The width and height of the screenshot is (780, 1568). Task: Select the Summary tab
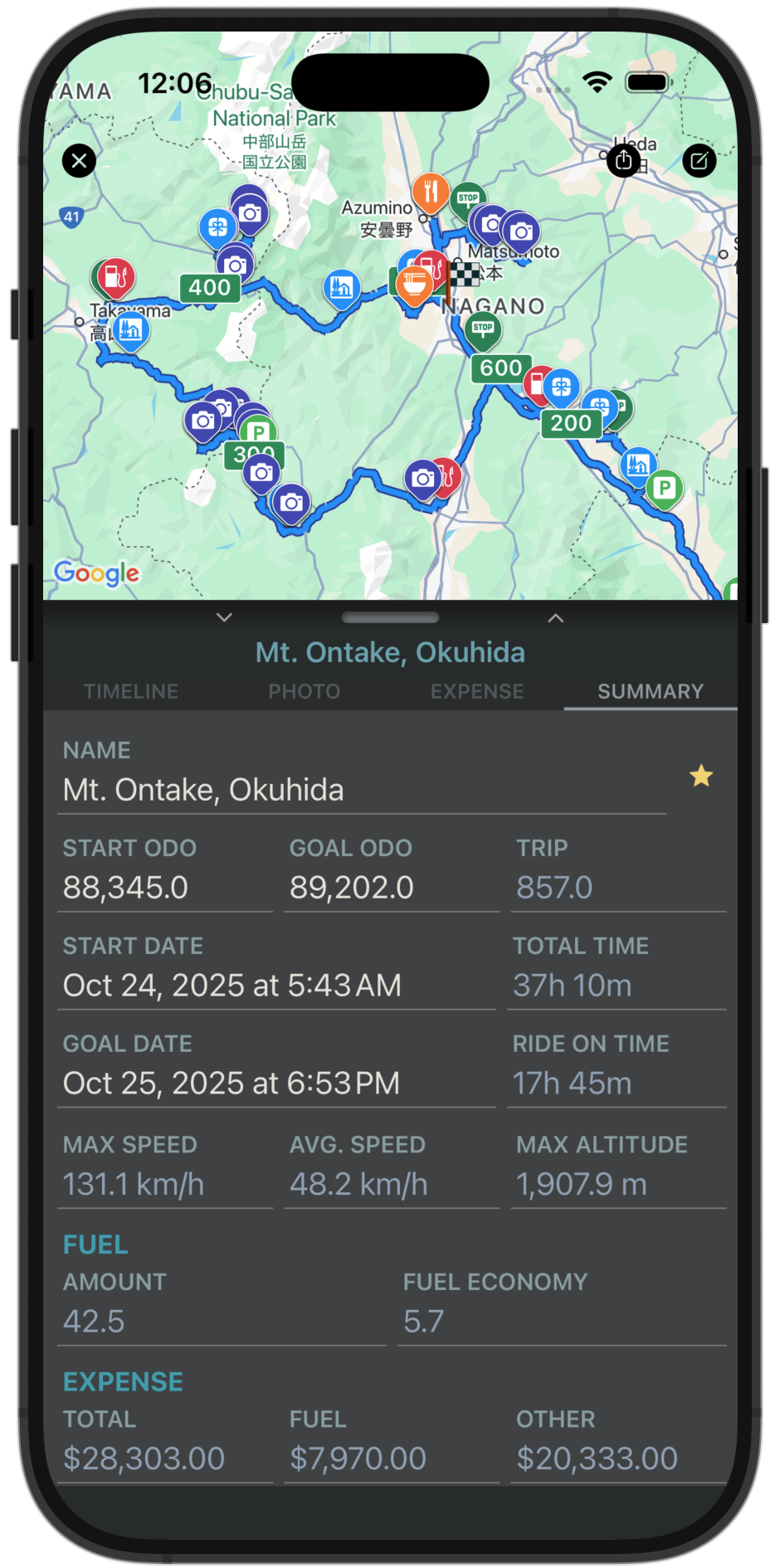[x=651, y=691]
